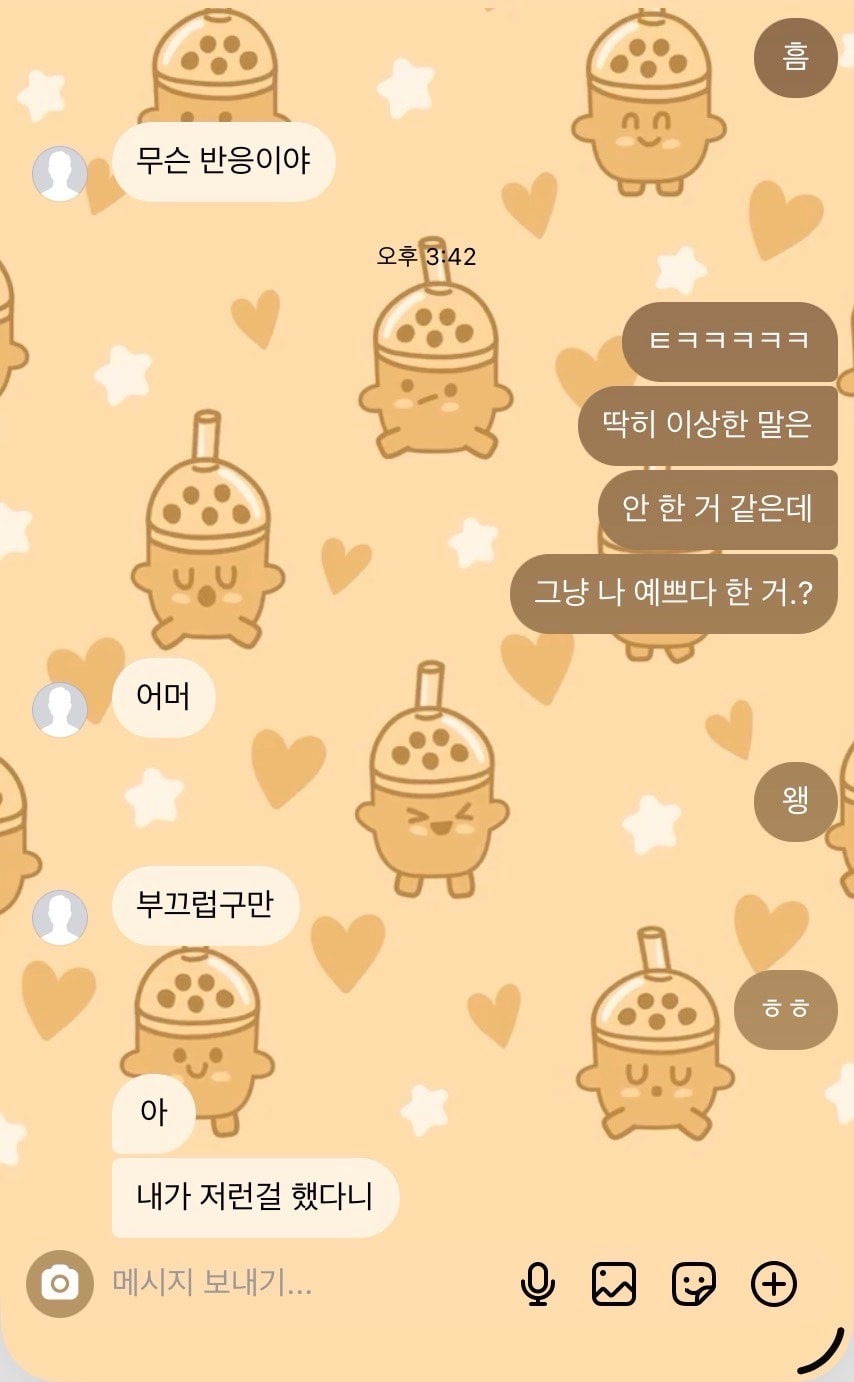Open the photo gallery picker
The width and height of the screenshot is (854, 1382).
[x=614, y=1284]
